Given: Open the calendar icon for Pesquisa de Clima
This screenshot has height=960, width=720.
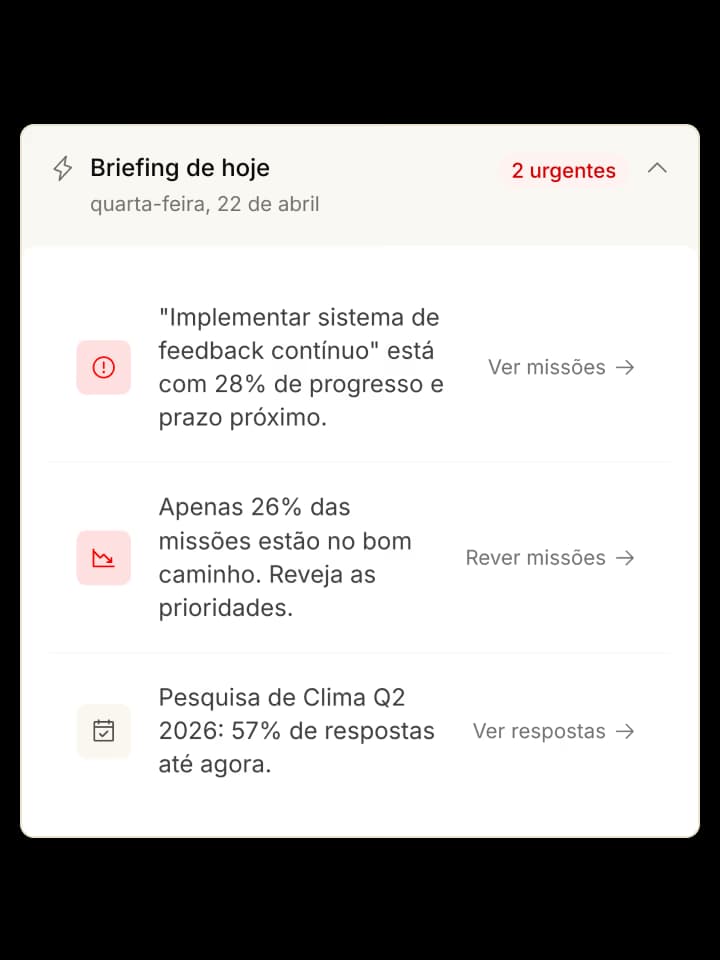Looking at the screenshot, I should [103, 731].
